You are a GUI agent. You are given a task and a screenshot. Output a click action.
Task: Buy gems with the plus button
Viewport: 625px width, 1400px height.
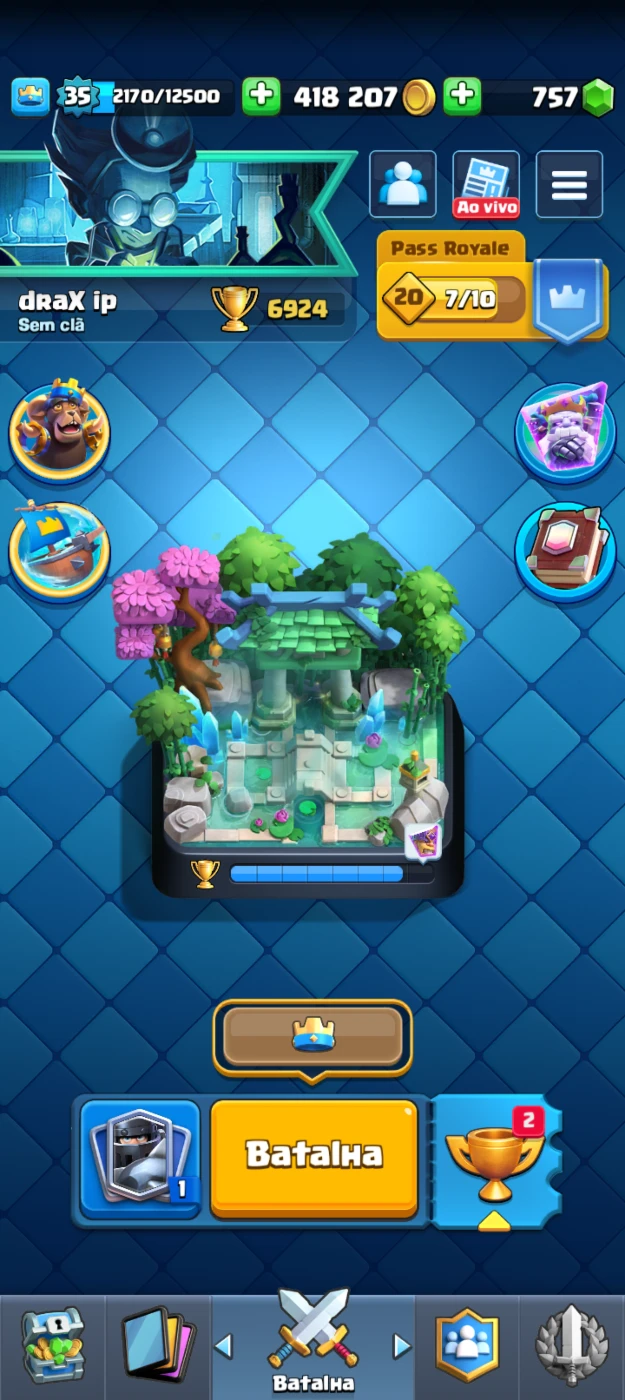point(461,96)
